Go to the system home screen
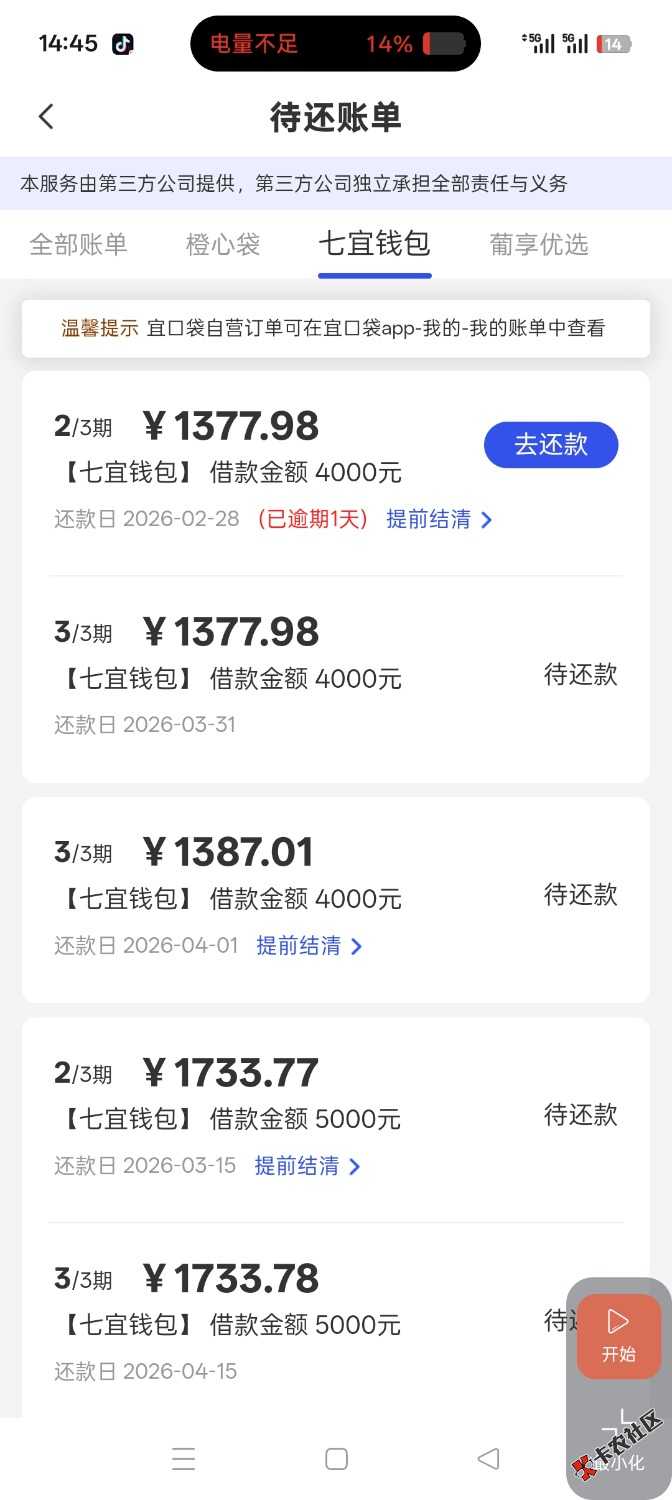672x1500 pixels. coord(336,1459)
